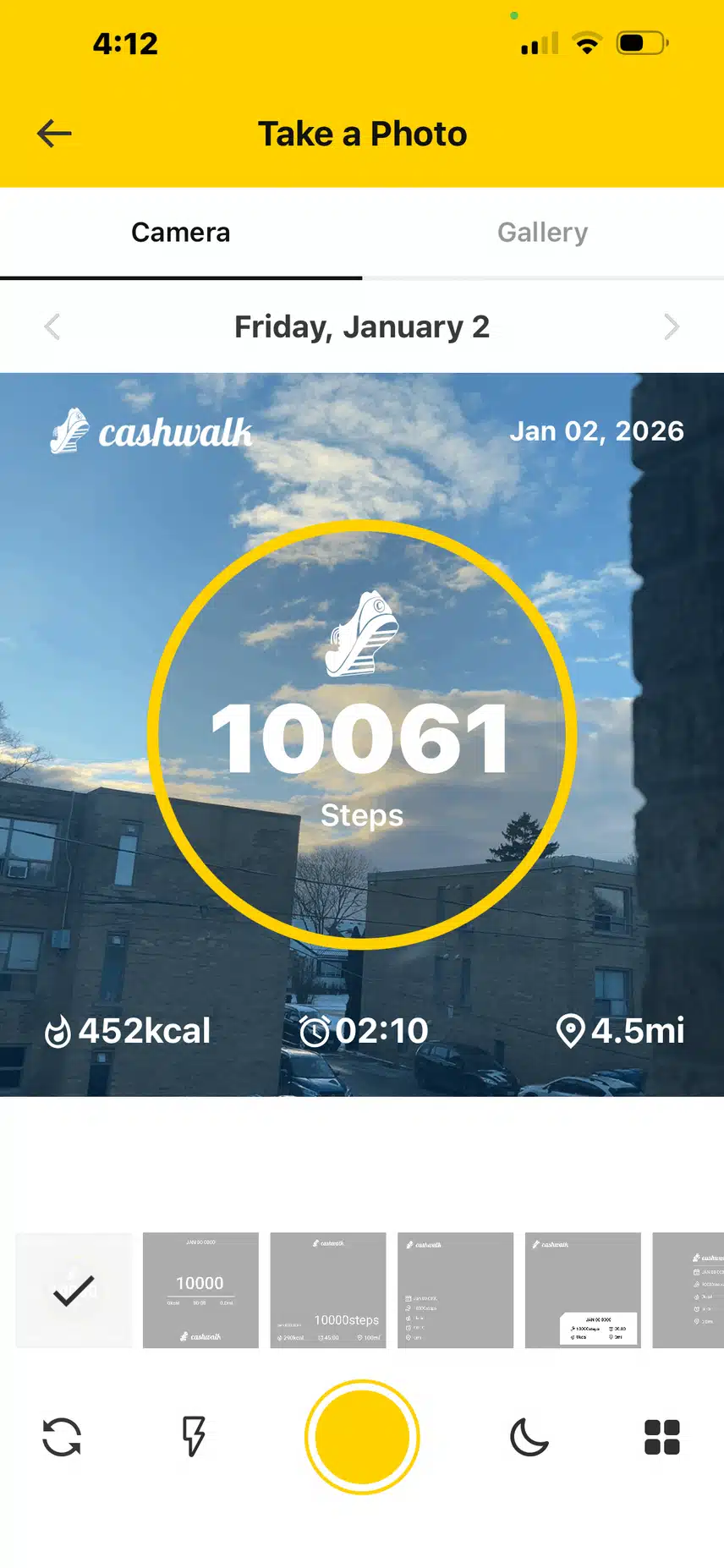Capture photo with the yellow shutter button
Viewport: 724px width, 1568px height.
pos(362,1436)
